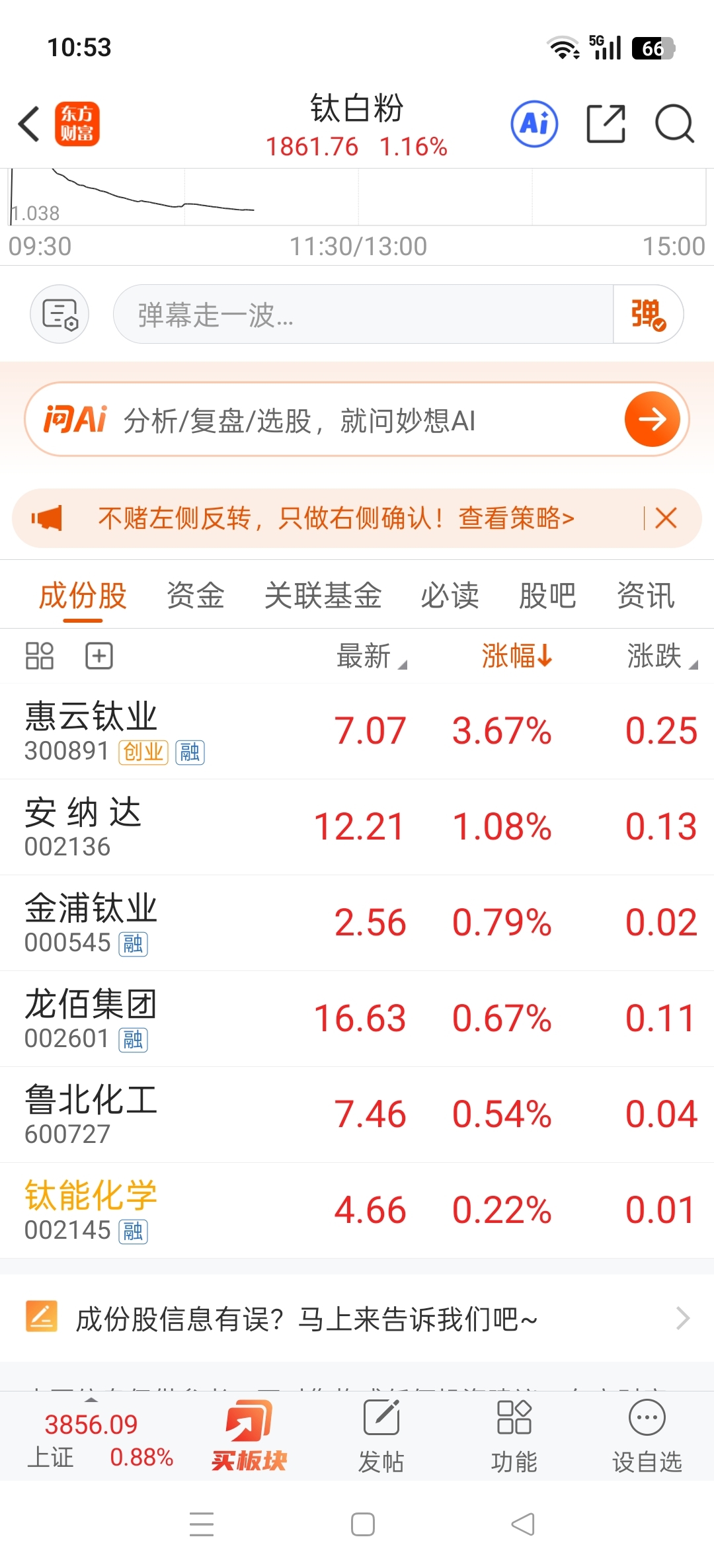This screenshot has height=1568, width=714.
Task: Open stock 钛能化学 002145
Action: (357, 1210)
